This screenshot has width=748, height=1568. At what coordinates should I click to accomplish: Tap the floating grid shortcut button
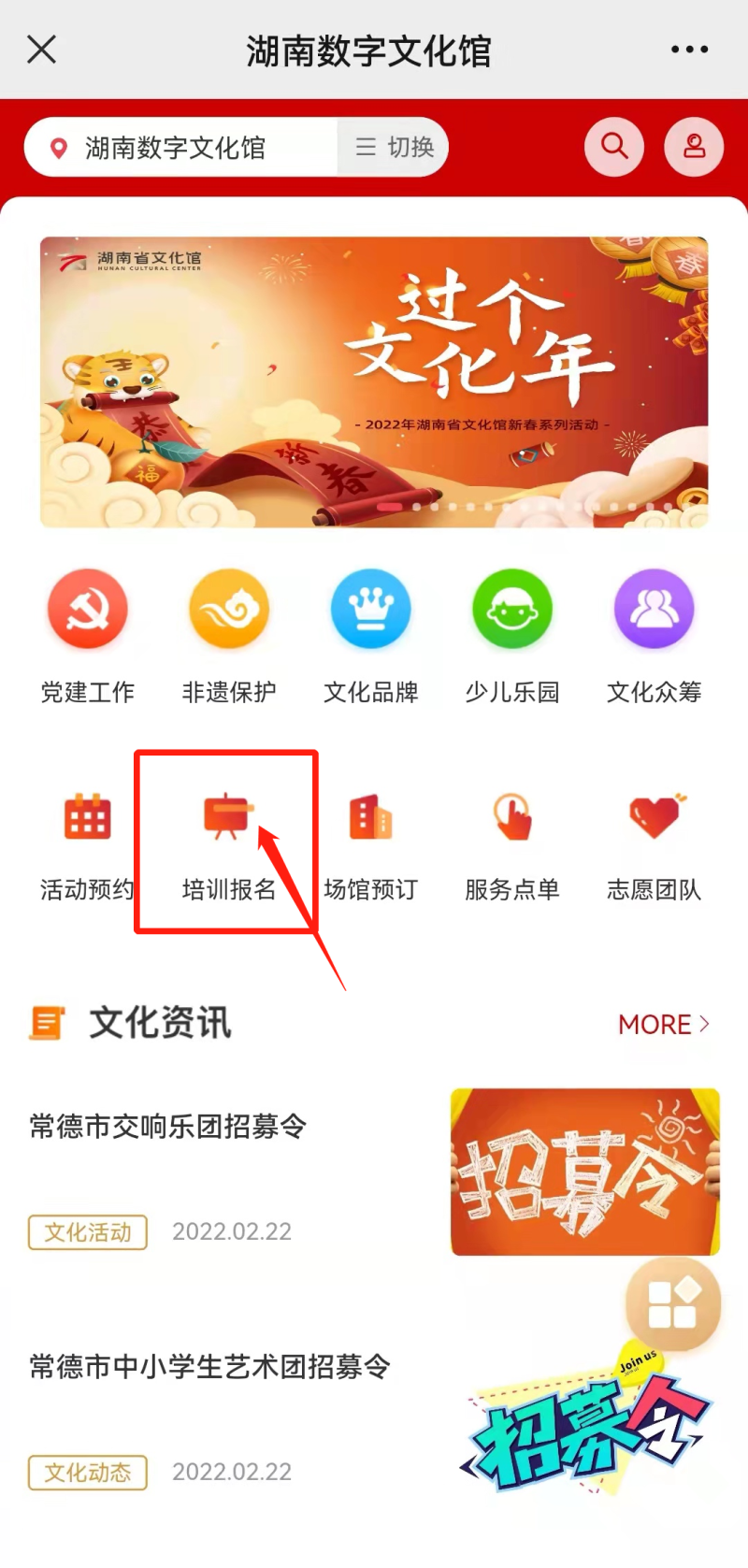[673, 1303]
